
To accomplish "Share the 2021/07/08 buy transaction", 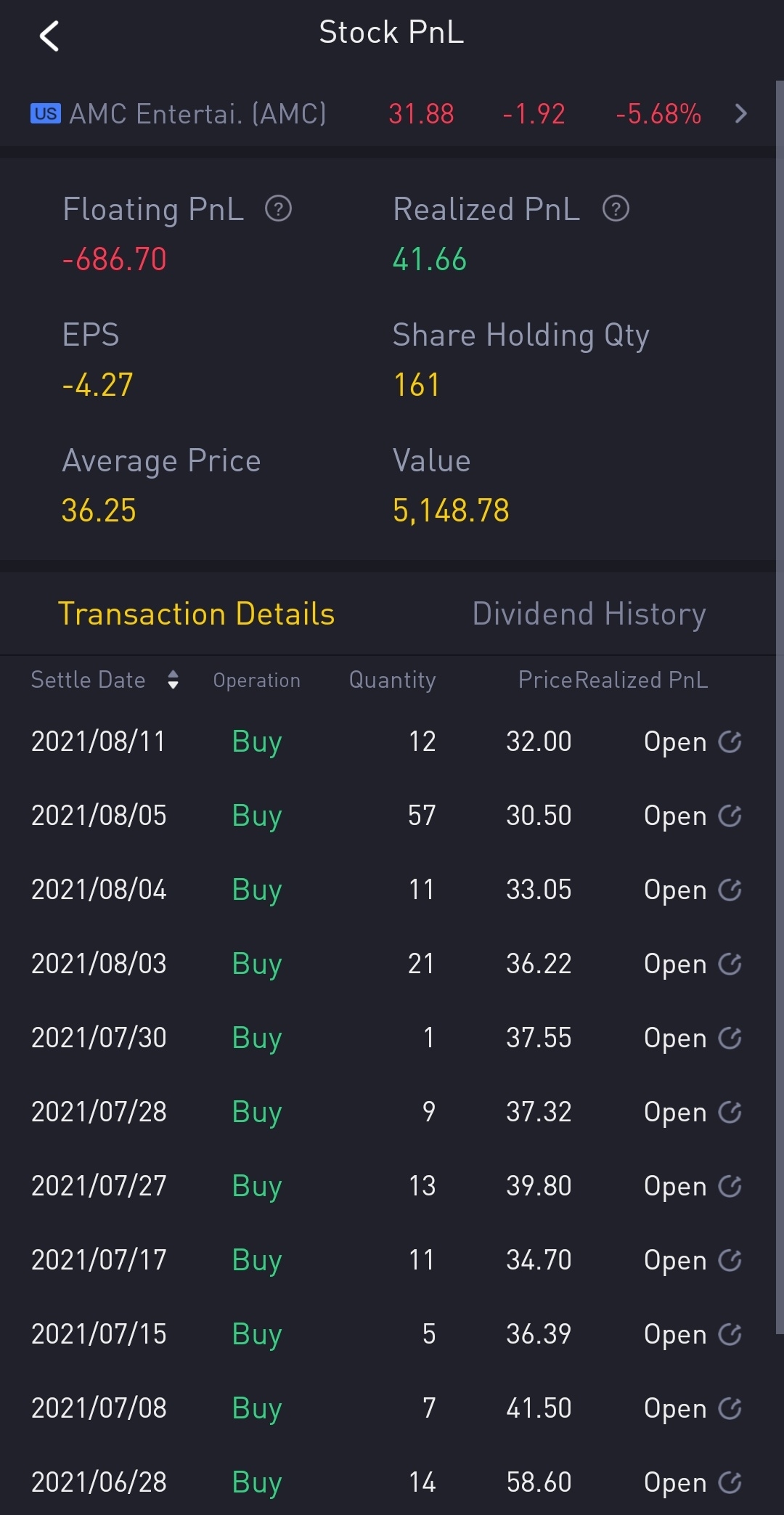I will point(730,1408).
